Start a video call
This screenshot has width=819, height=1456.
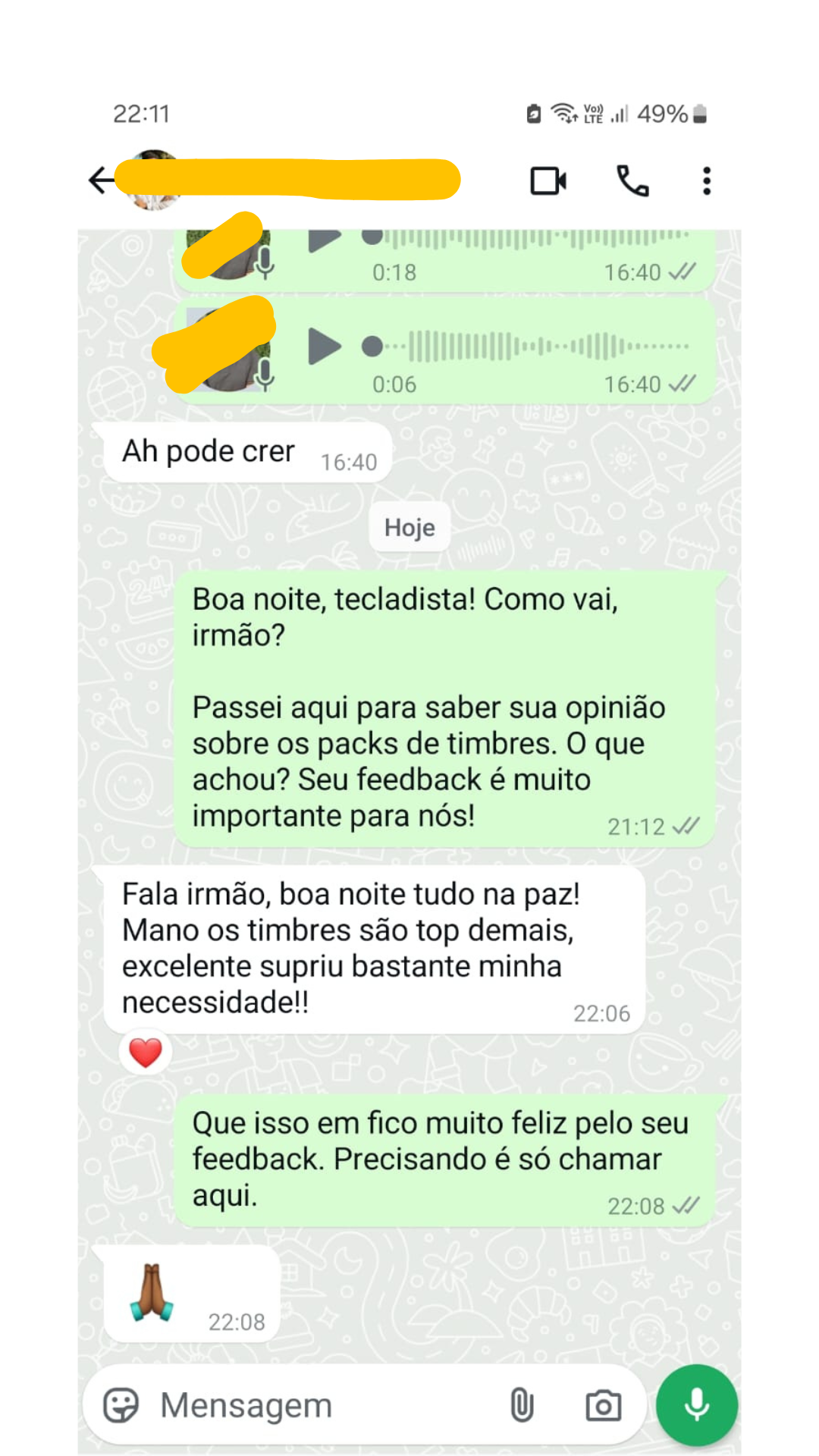coord(548,181)
